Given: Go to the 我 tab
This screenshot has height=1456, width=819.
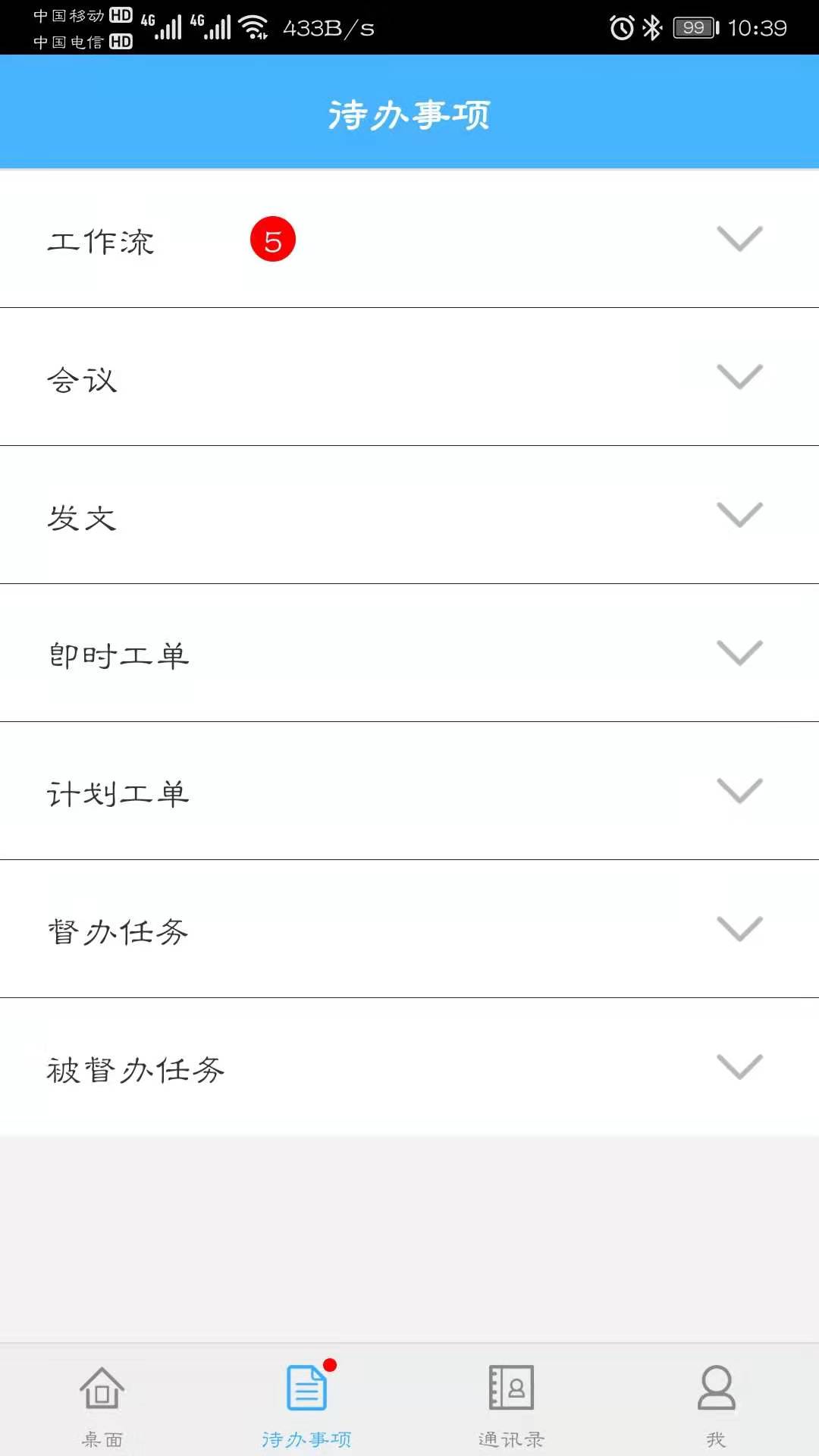Looking at the screenshot, I should click(x=717, y=1404).
